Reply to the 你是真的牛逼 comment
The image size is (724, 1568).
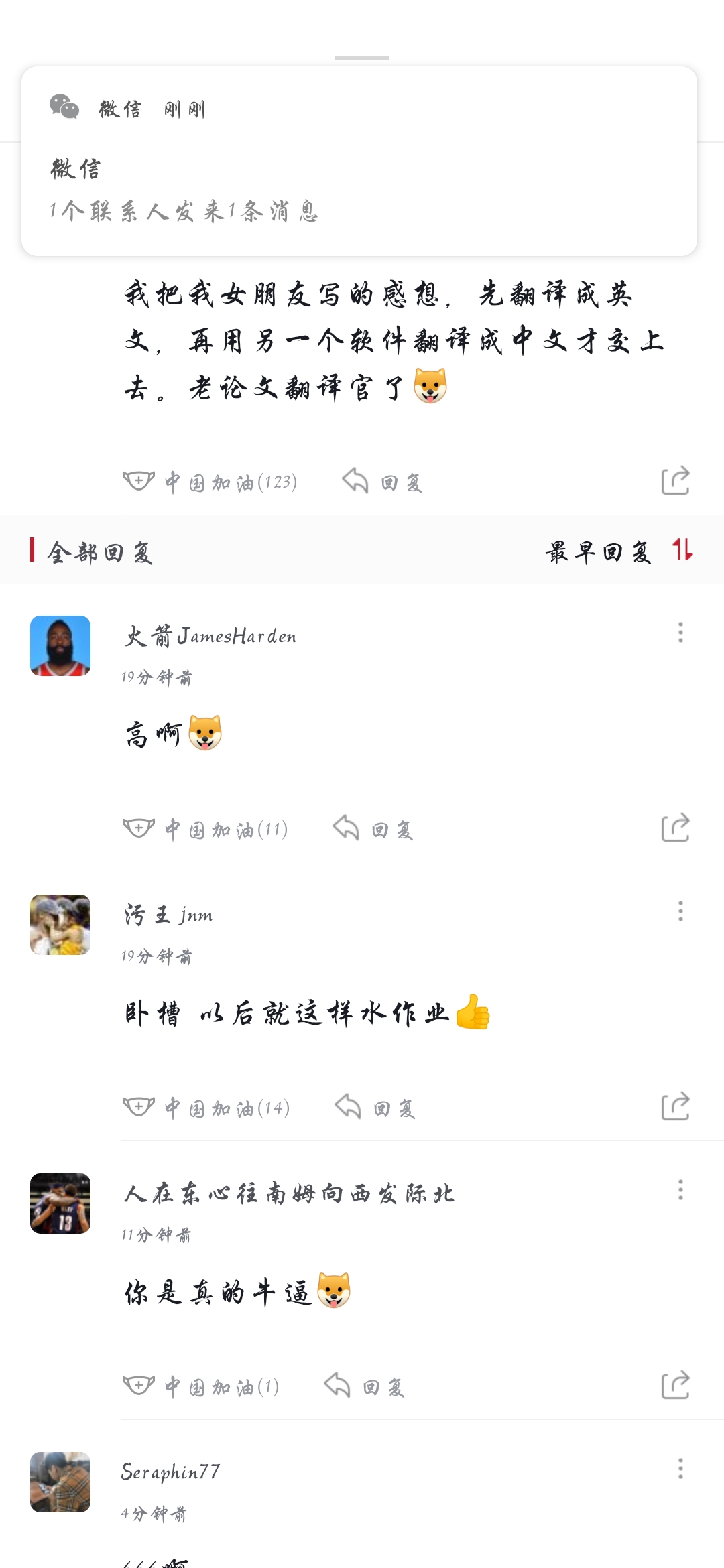365,1386
